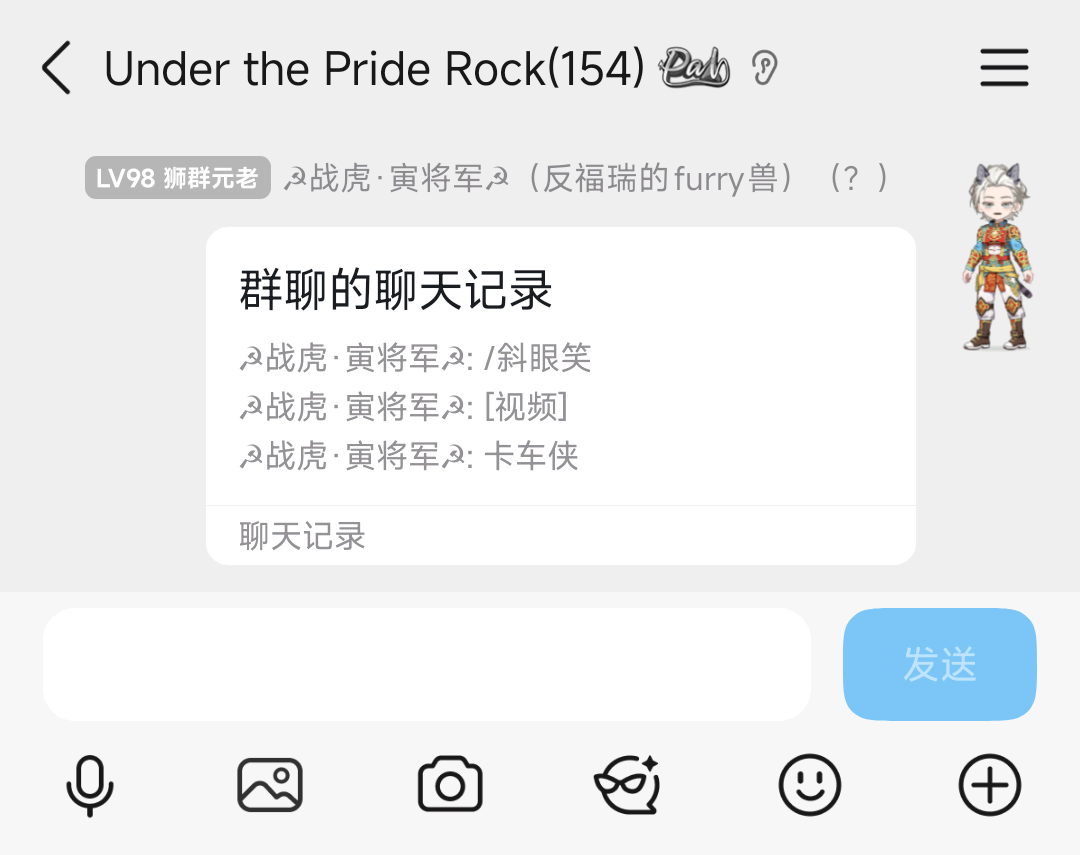Go back from the group chat
1080x855 pixels.
pyautogui.click(x=57, y=69)
